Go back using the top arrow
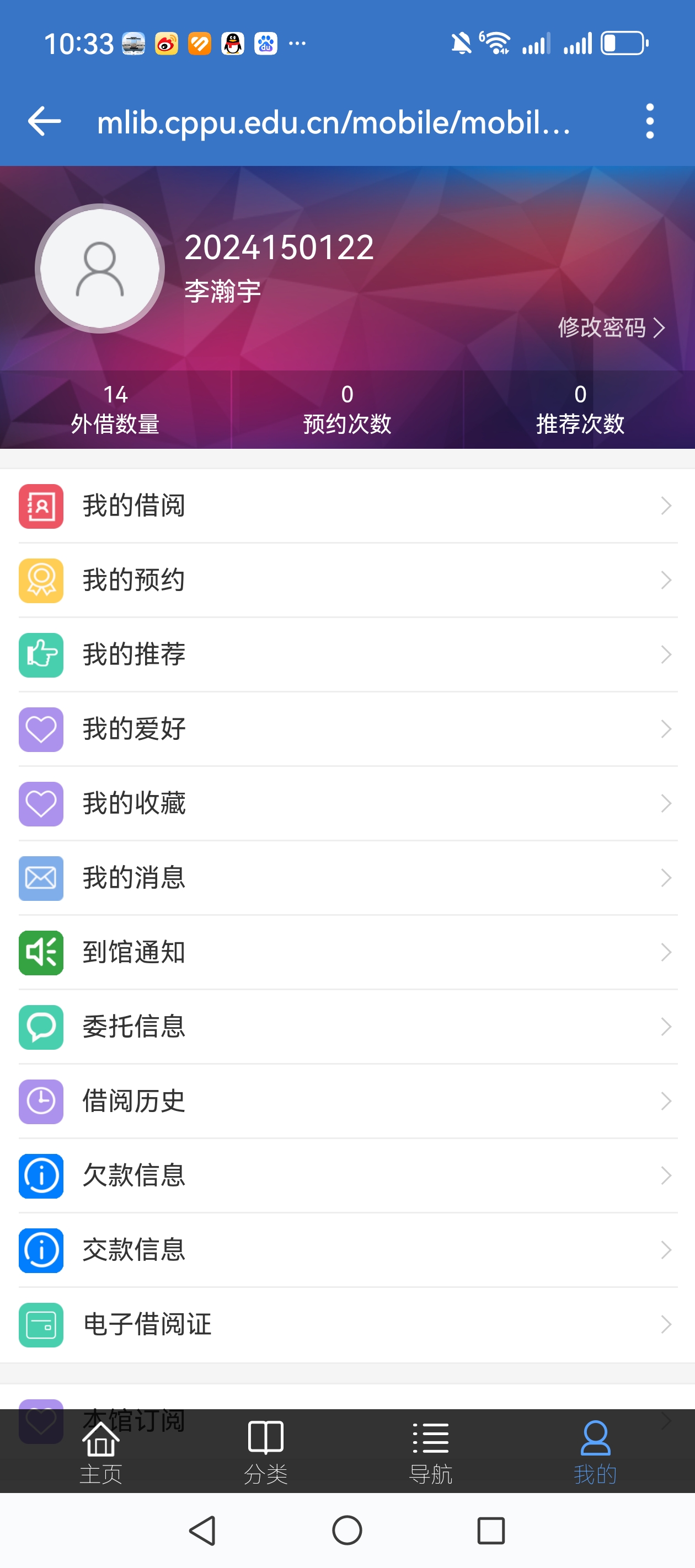Image resolution: width=695 pixels, height=1568 pixels. [45, 121]
